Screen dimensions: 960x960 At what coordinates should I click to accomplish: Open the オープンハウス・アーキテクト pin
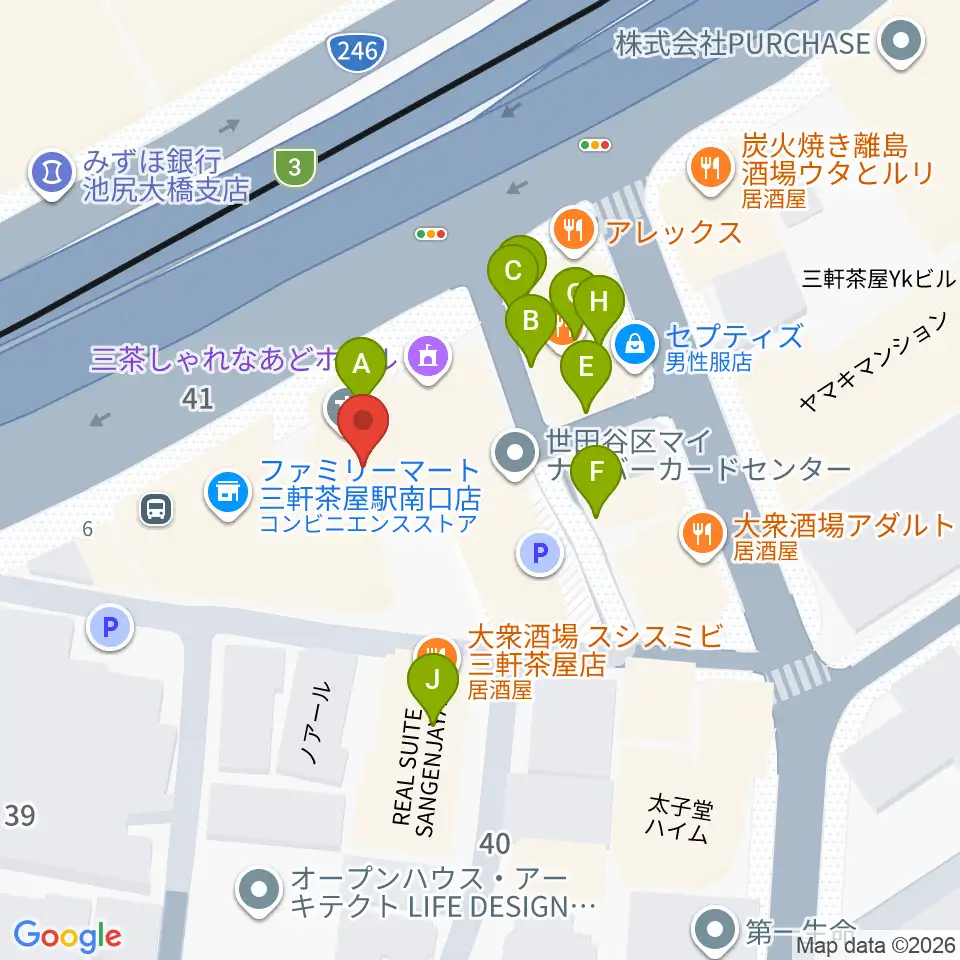pyautogui.click(x=260, y=890)
